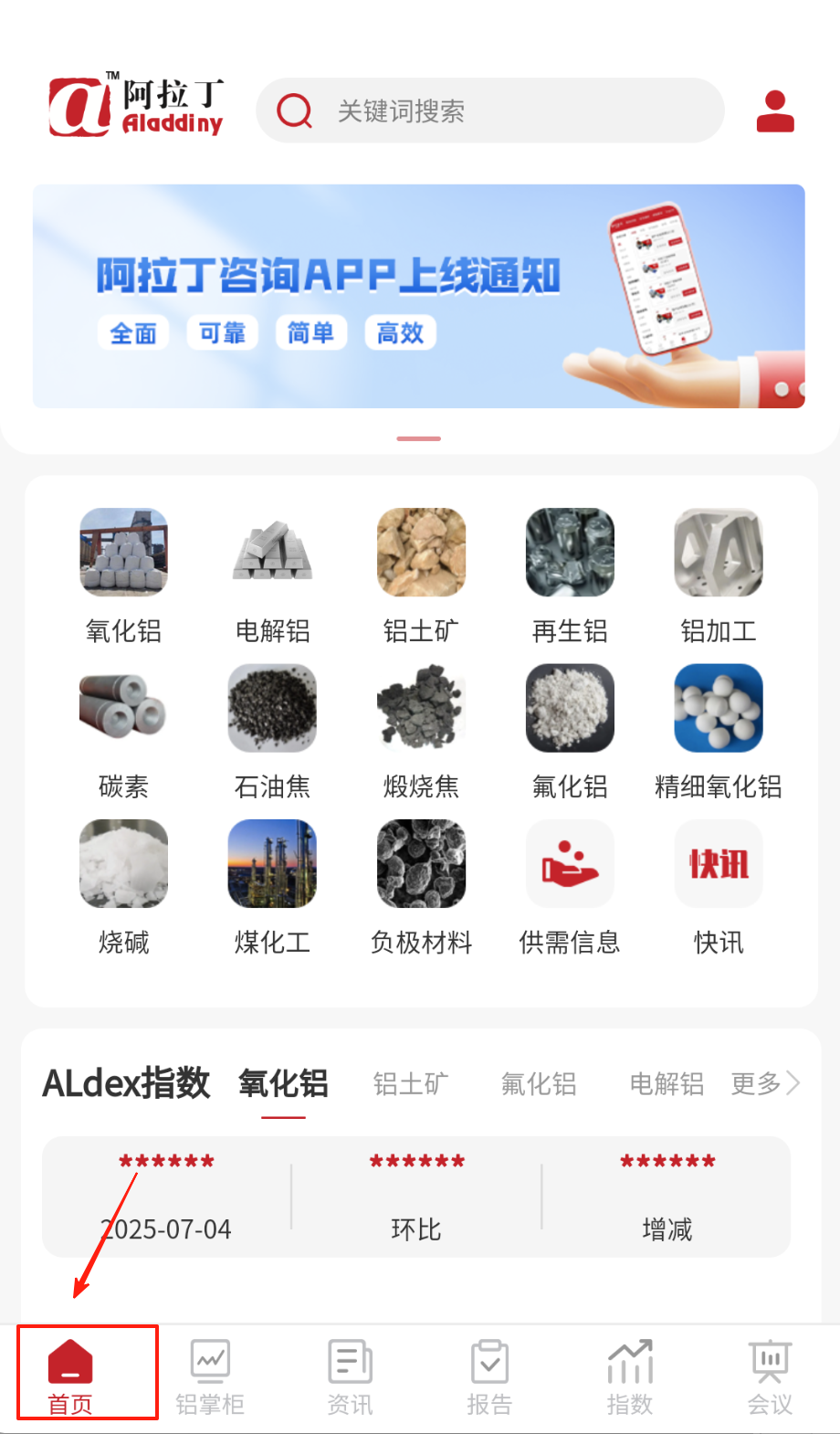Switch ALdex index to 铝土矿 tab

411,1084
